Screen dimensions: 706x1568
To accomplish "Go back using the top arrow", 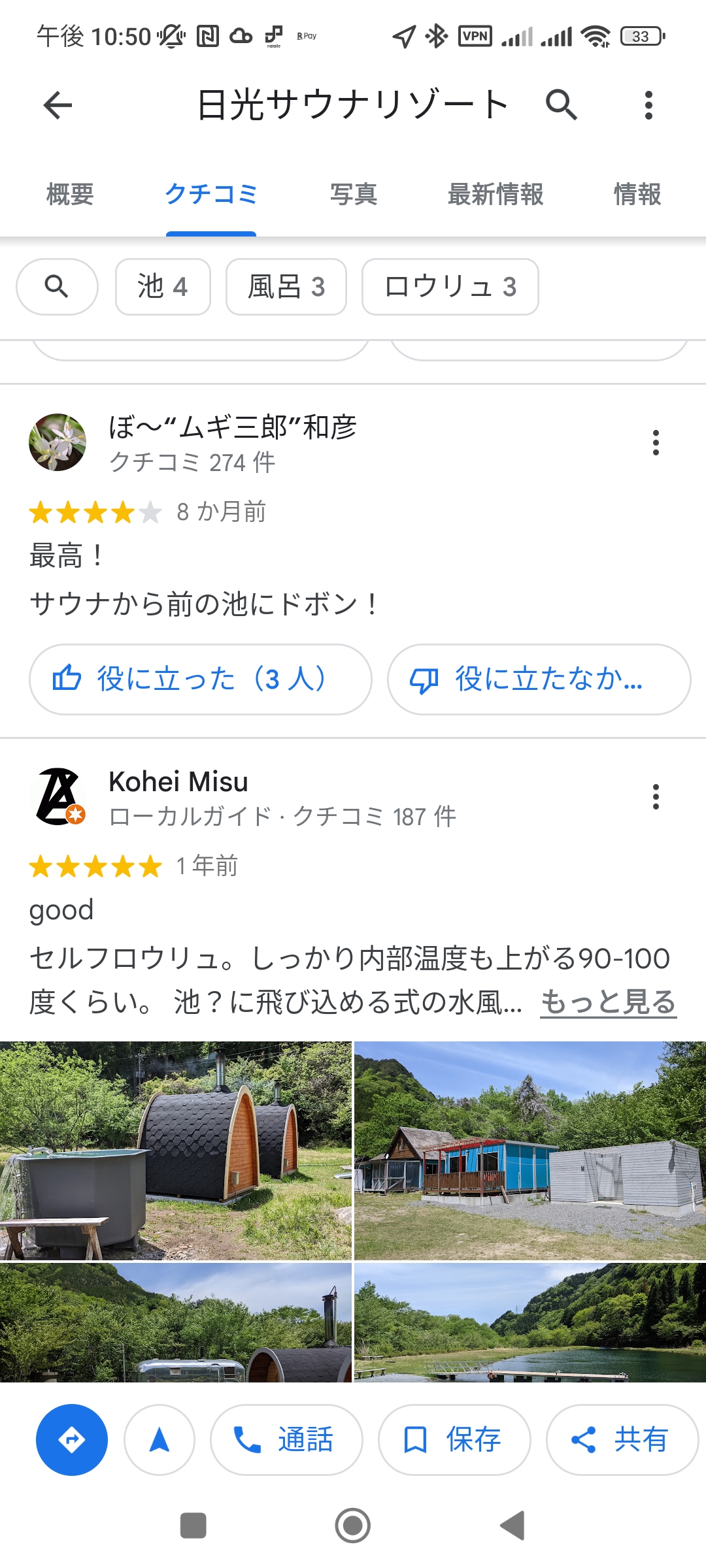I will (x=58, y=105).
